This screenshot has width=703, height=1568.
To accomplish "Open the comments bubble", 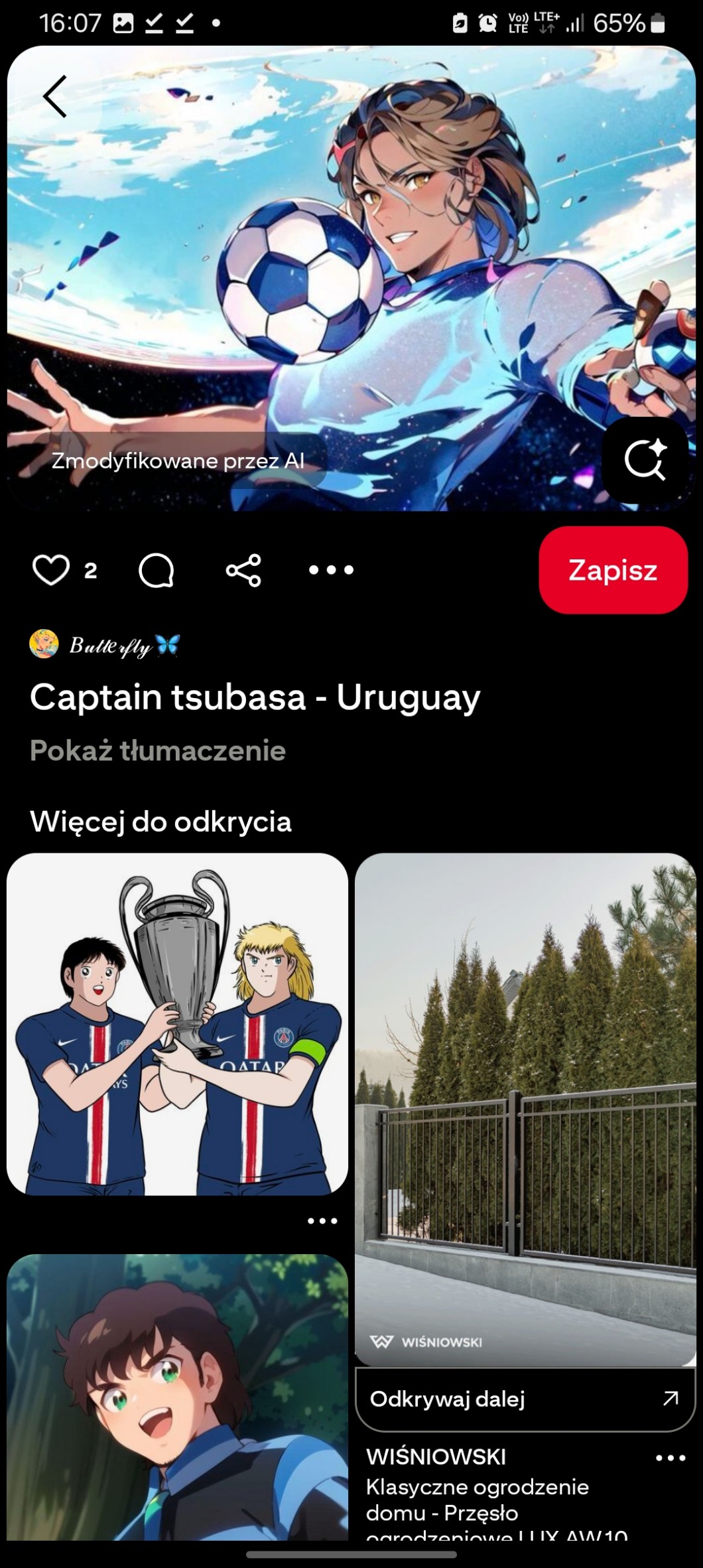I will click(x=157, y=571).
